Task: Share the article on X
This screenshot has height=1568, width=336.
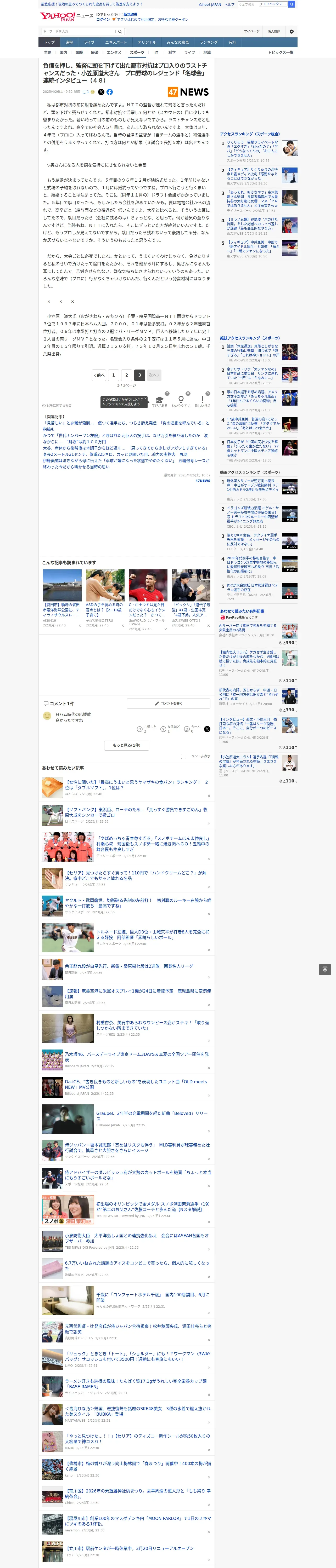Action: [x=101, y=92]
